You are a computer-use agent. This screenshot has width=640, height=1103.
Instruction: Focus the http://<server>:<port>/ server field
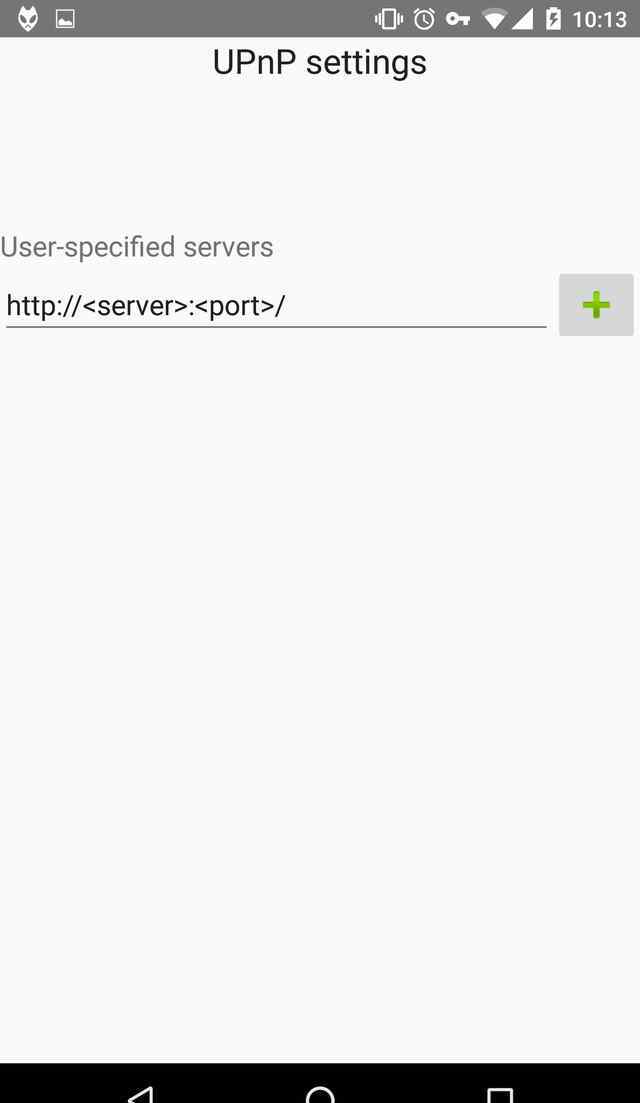(x=276, y=306)
